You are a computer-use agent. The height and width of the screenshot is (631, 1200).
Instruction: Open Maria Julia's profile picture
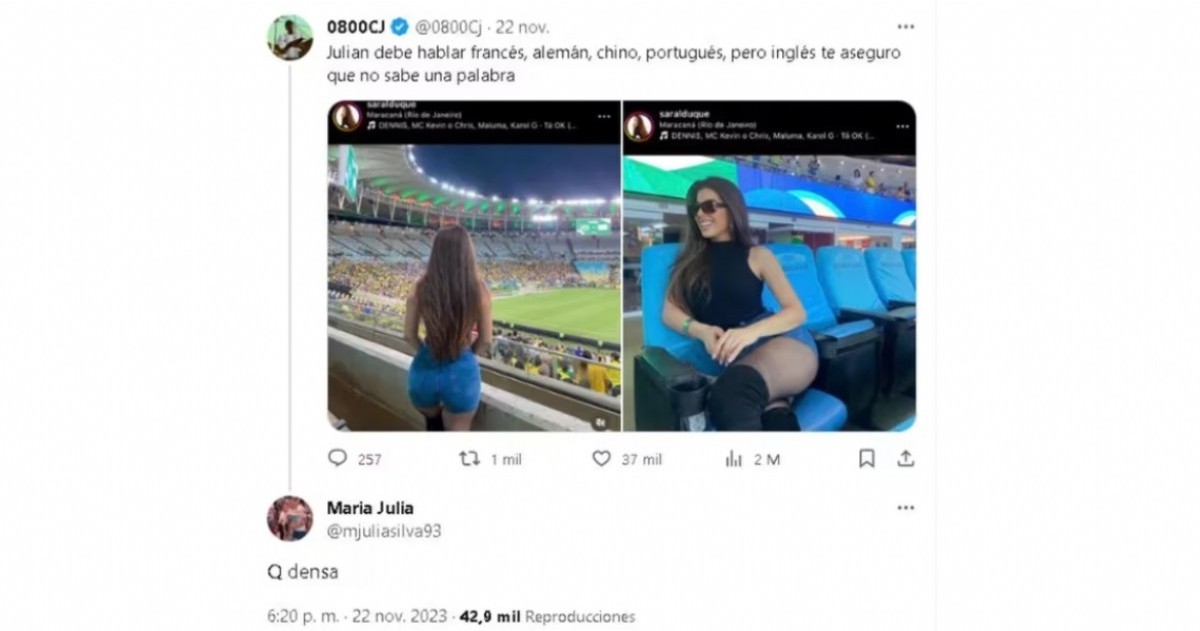click(x=290, y=518)
